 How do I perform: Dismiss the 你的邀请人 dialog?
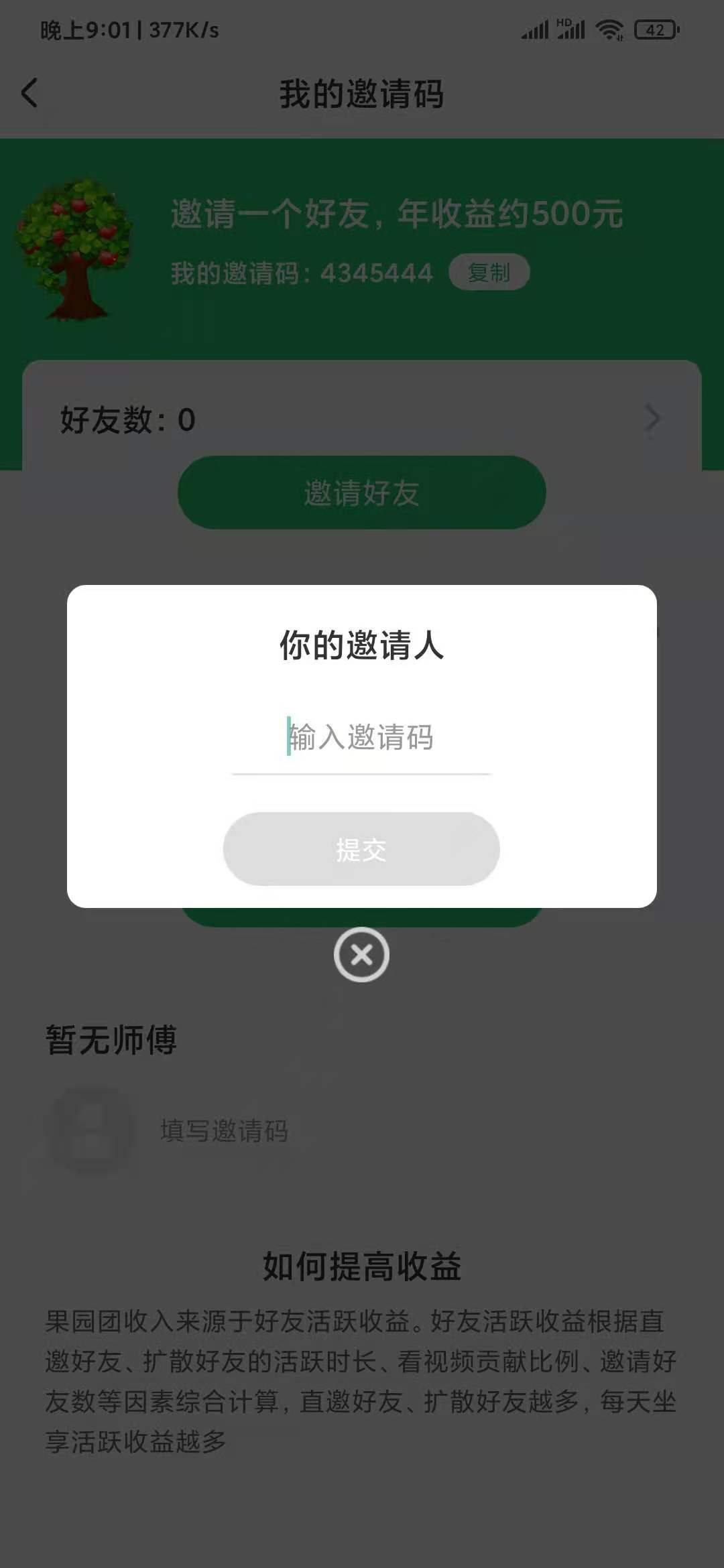[361, 955]
